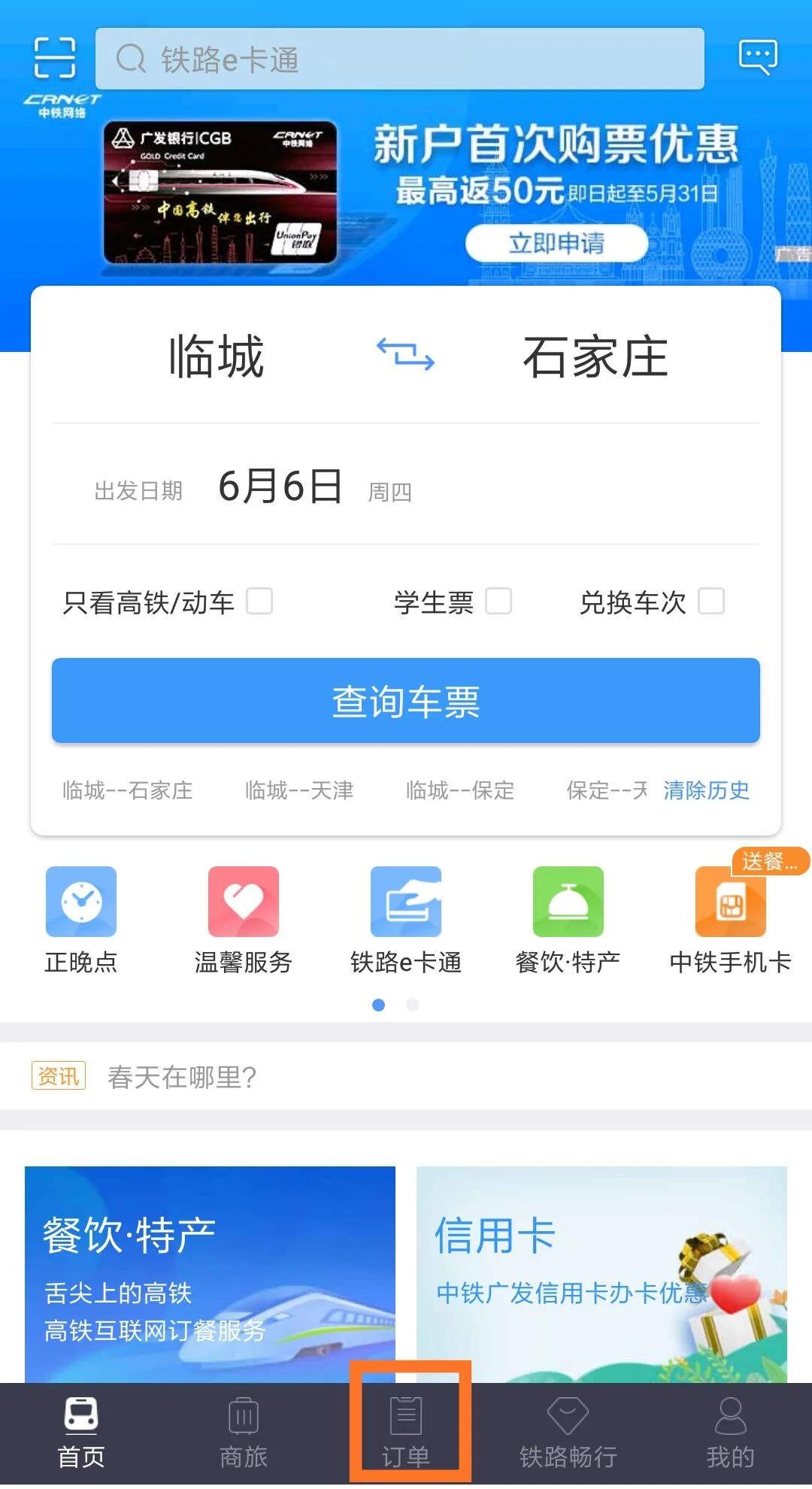This screenshot has height=1489, width=812.
Task: Open the messages icon at top right
Action: [757, 56]
